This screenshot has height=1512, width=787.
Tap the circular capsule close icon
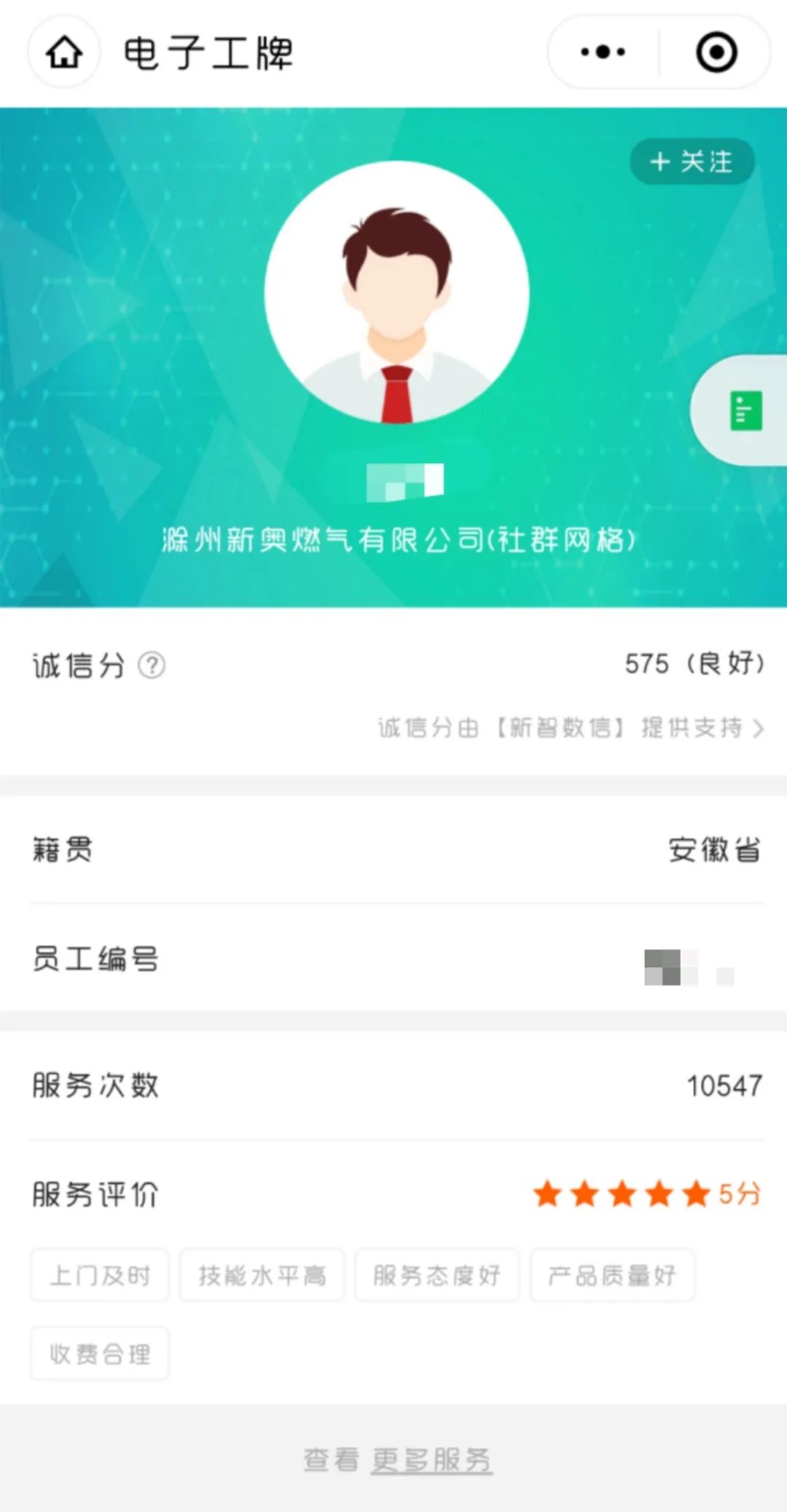(715, 52)
